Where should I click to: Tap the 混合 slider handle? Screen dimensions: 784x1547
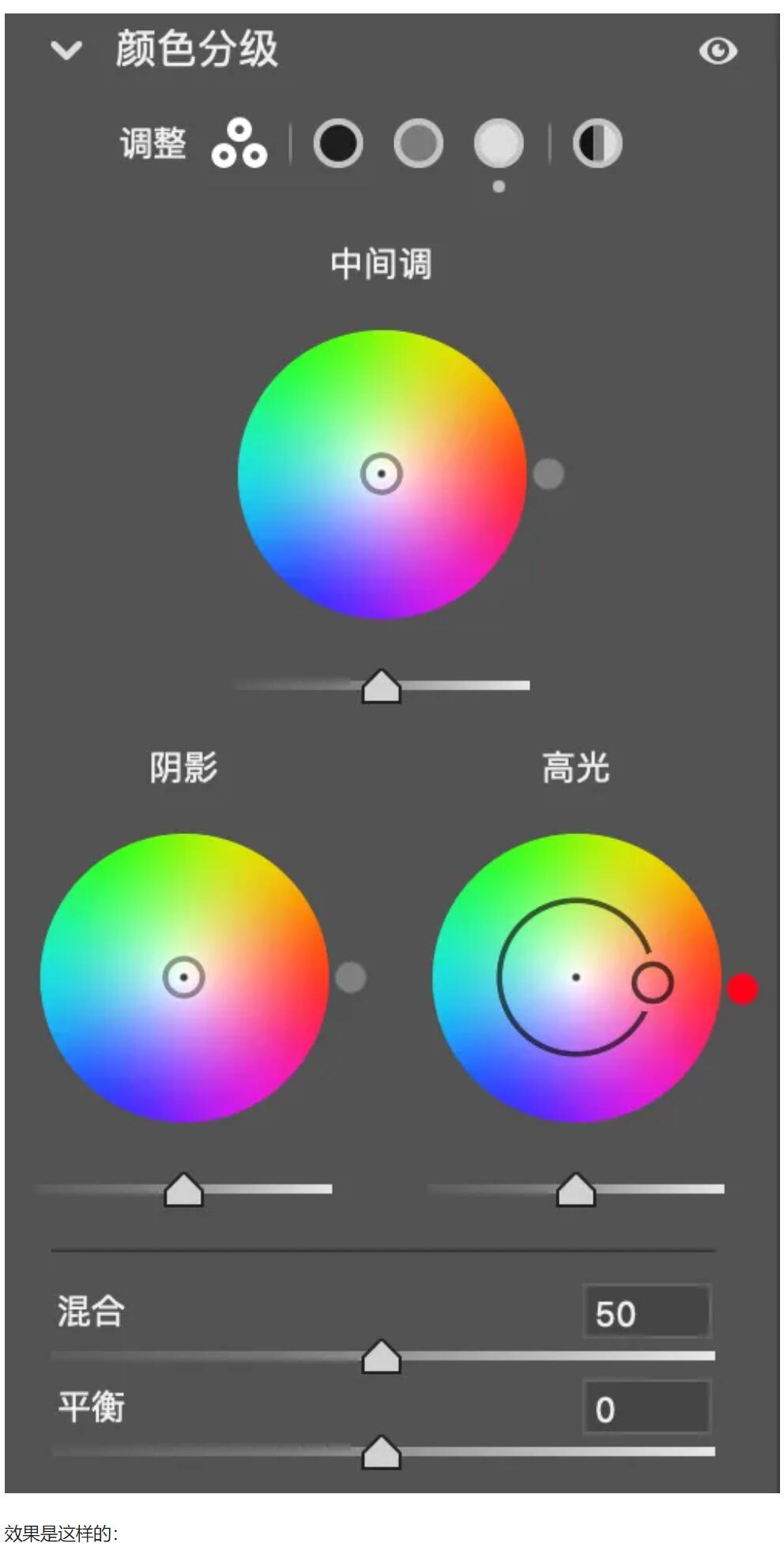(x=382, y=1356)
